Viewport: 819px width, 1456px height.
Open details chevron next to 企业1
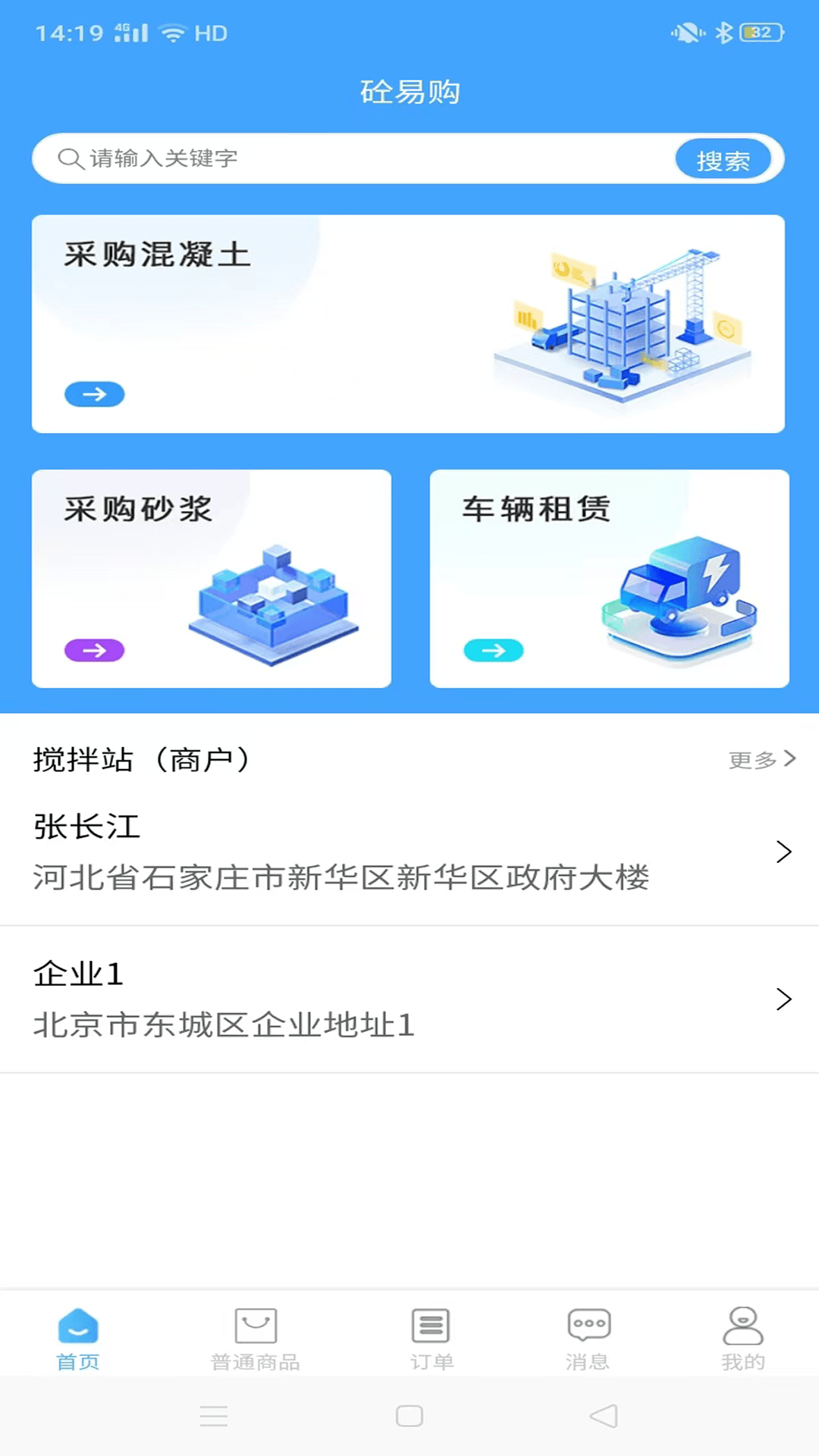tap(784, 999)
